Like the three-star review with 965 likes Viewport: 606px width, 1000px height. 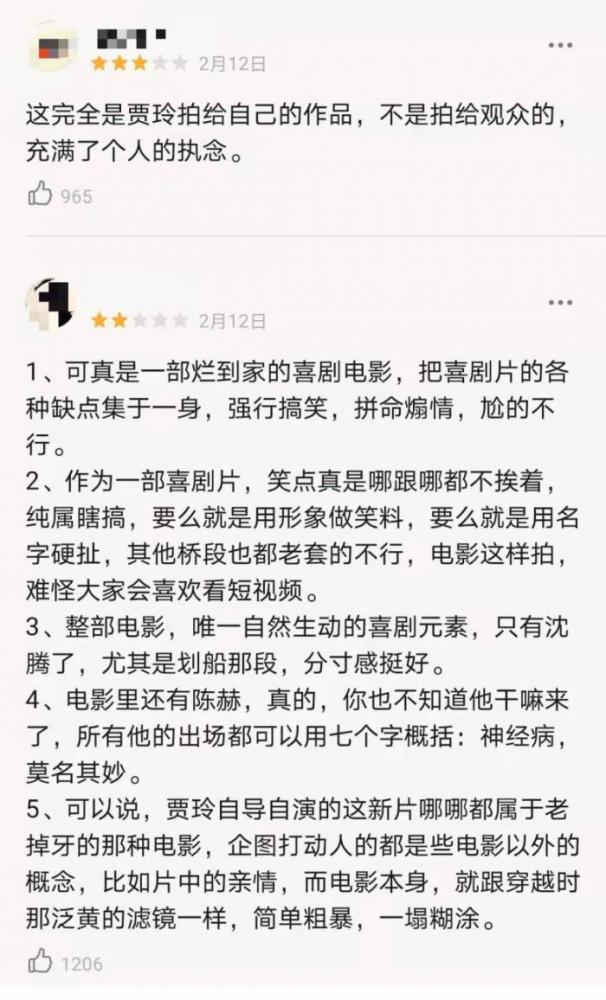(x=40, y=194)
